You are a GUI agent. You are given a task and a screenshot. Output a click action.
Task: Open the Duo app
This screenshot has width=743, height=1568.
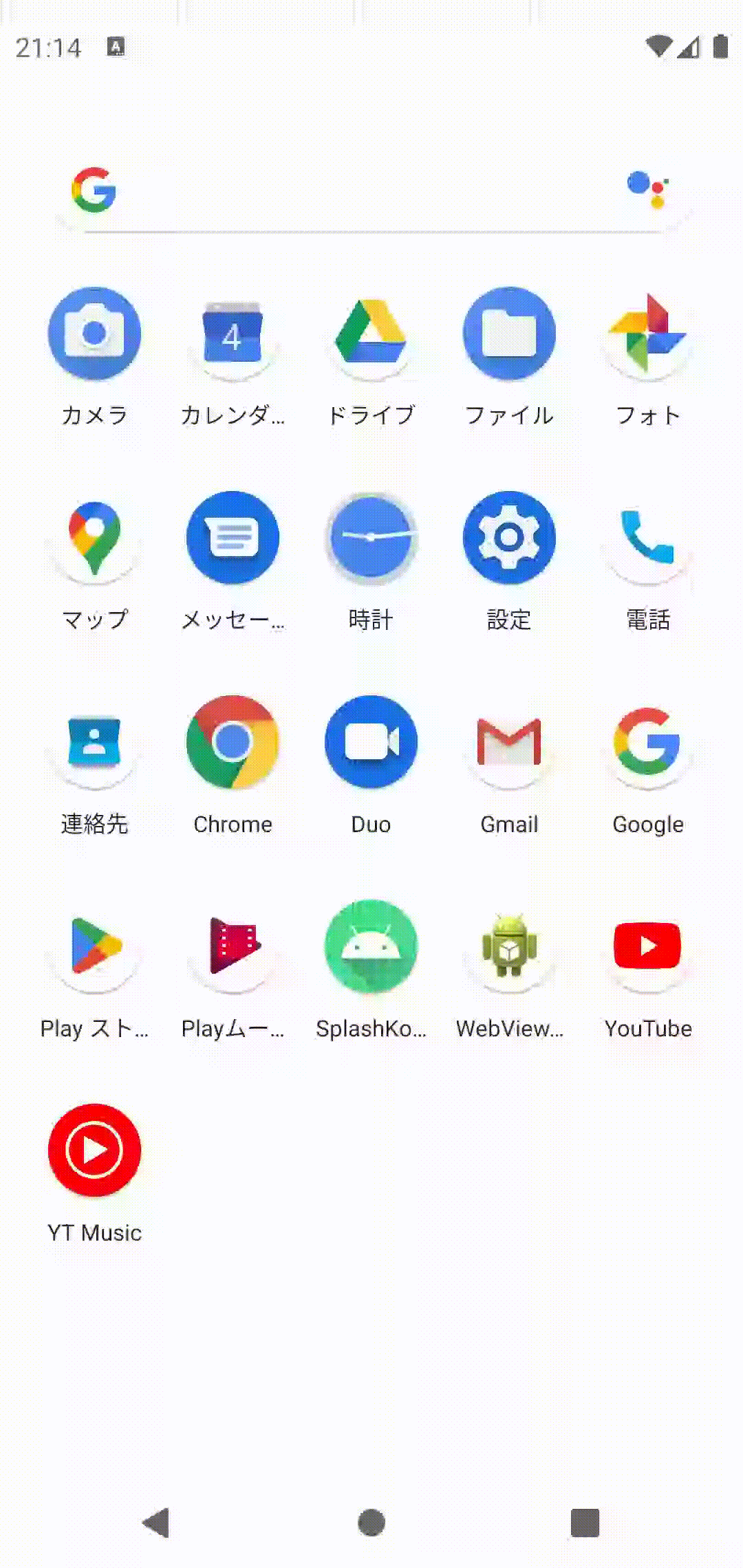pyautogui.click(x=371, y=743)
